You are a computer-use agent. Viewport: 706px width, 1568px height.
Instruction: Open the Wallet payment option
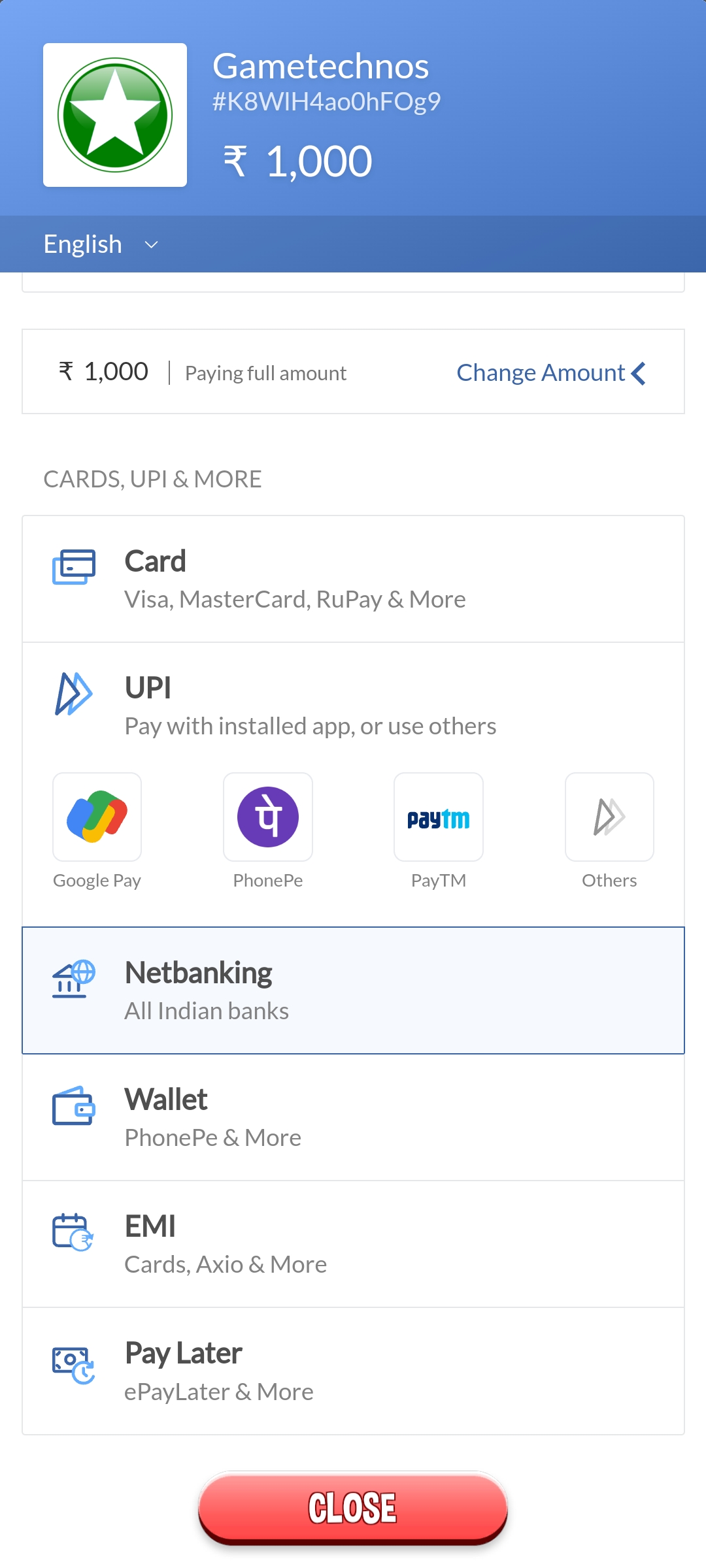pos(353,1117)
